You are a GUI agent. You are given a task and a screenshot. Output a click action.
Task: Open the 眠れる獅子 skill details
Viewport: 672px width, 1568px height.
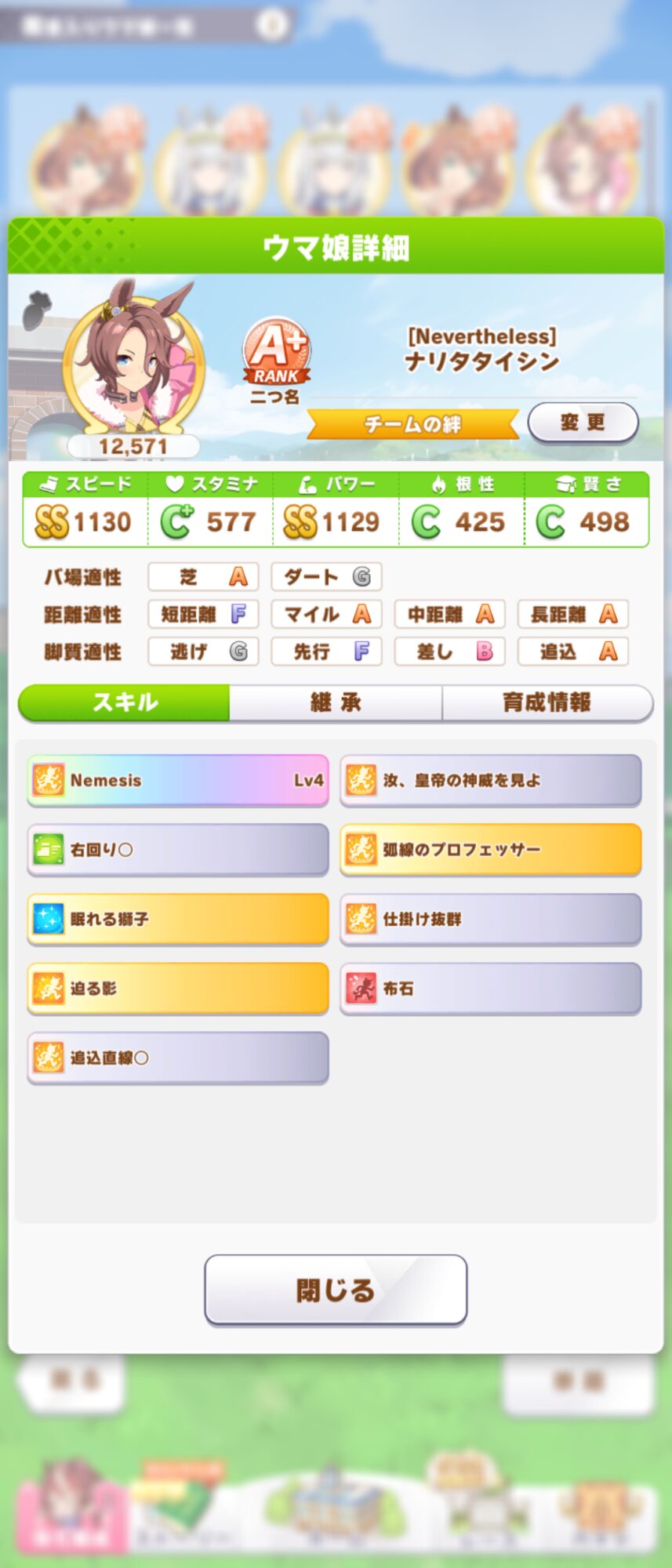pos(178,919)
